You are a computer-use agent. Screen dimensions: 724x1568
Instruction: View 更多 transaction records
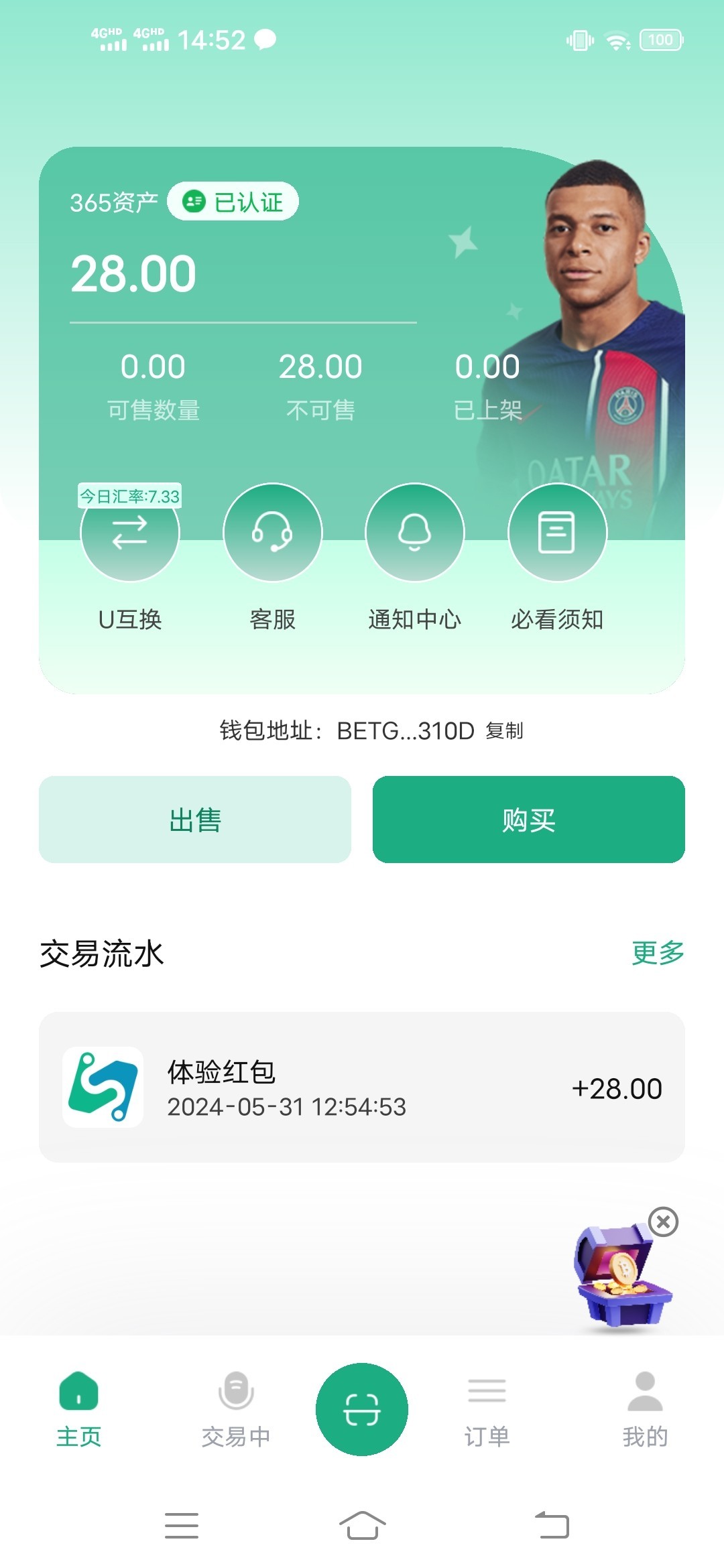point(657,952)
